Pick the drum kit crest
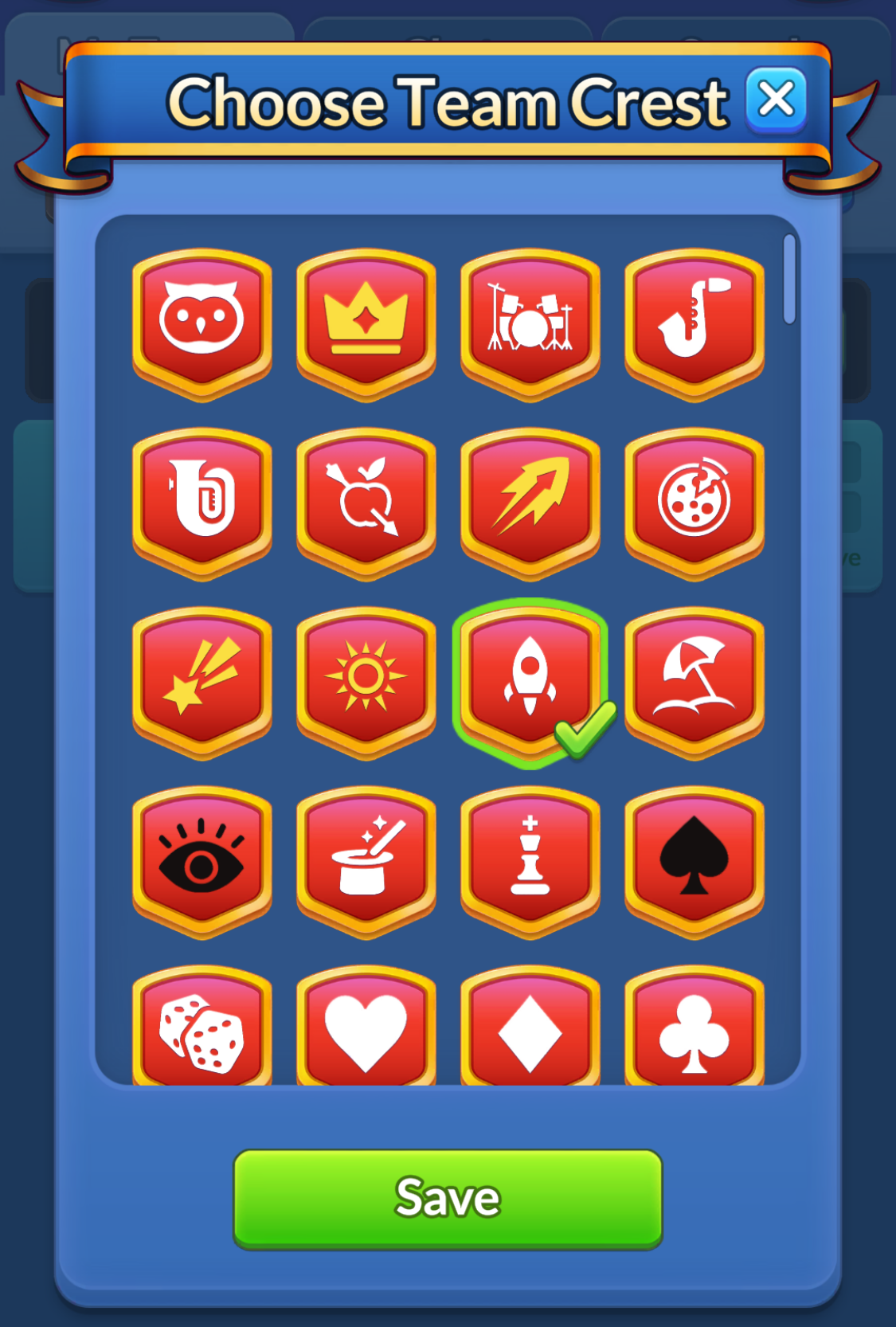The height and width of the screenshot is (1327, 896). (530, 323)
